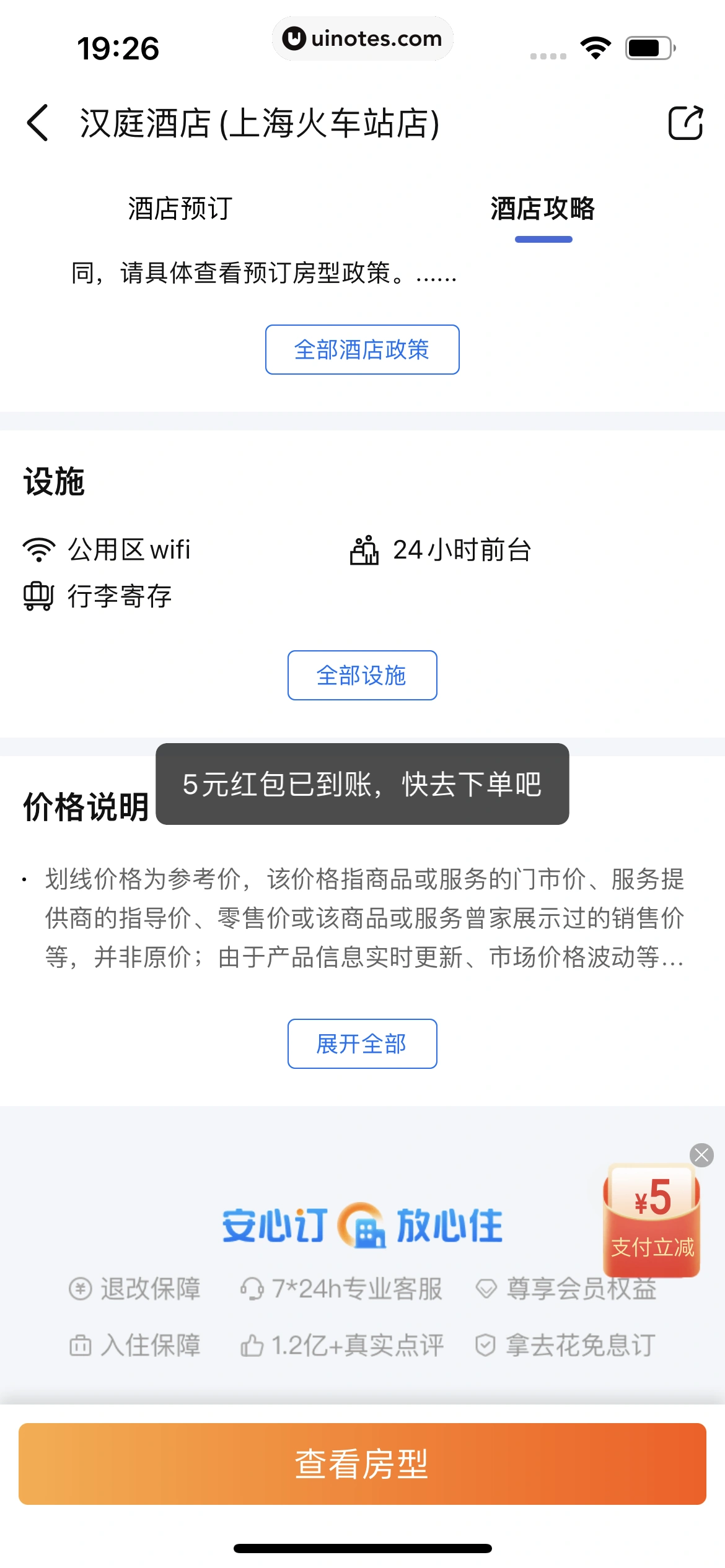Tap 查看房型 to view room types
This screenshot has width=725, height=1568.
click(x=362, y=1464)
